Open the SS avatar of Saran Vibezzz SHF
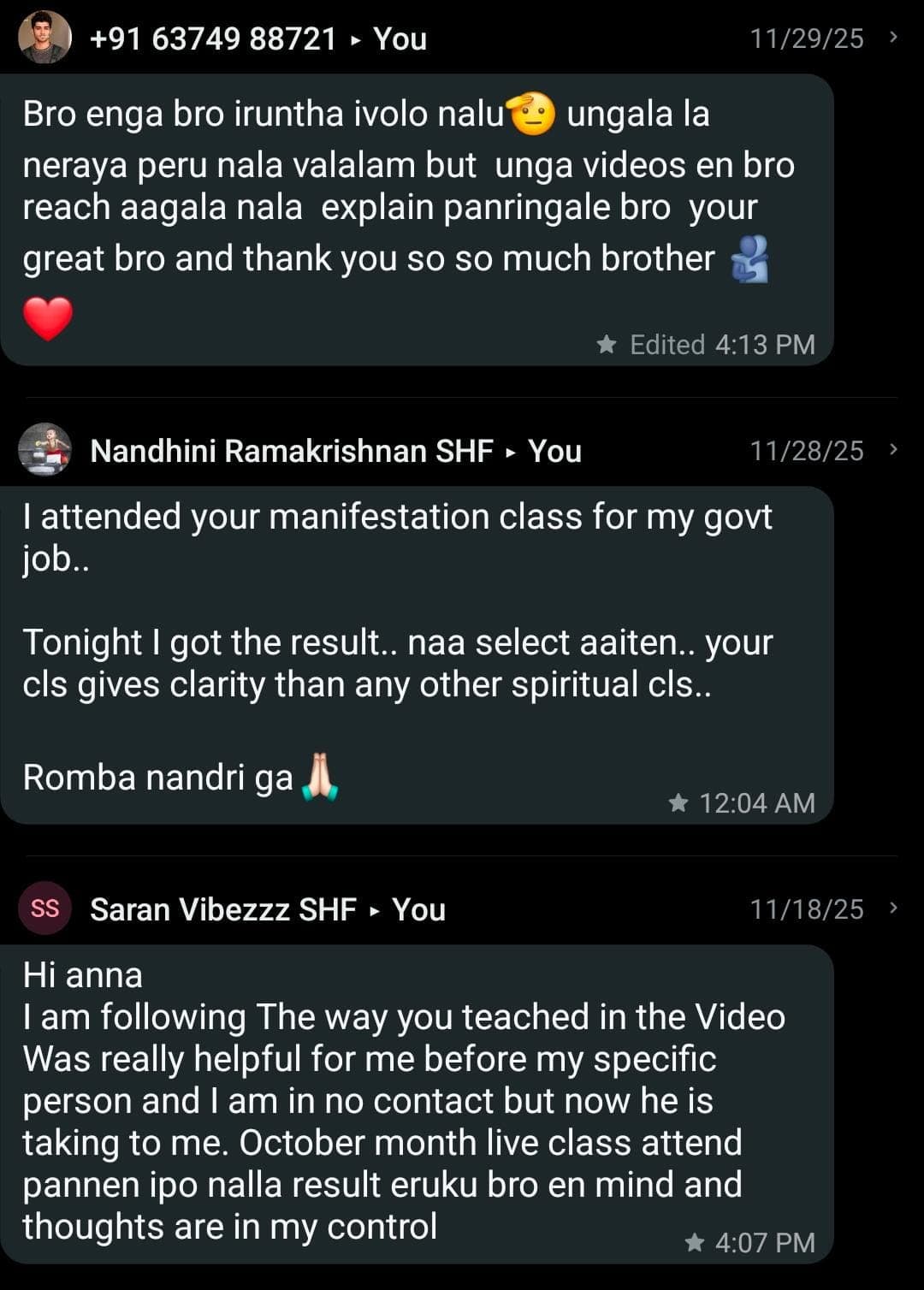Viewport: 924px width, 1290px height. [44, 908]
